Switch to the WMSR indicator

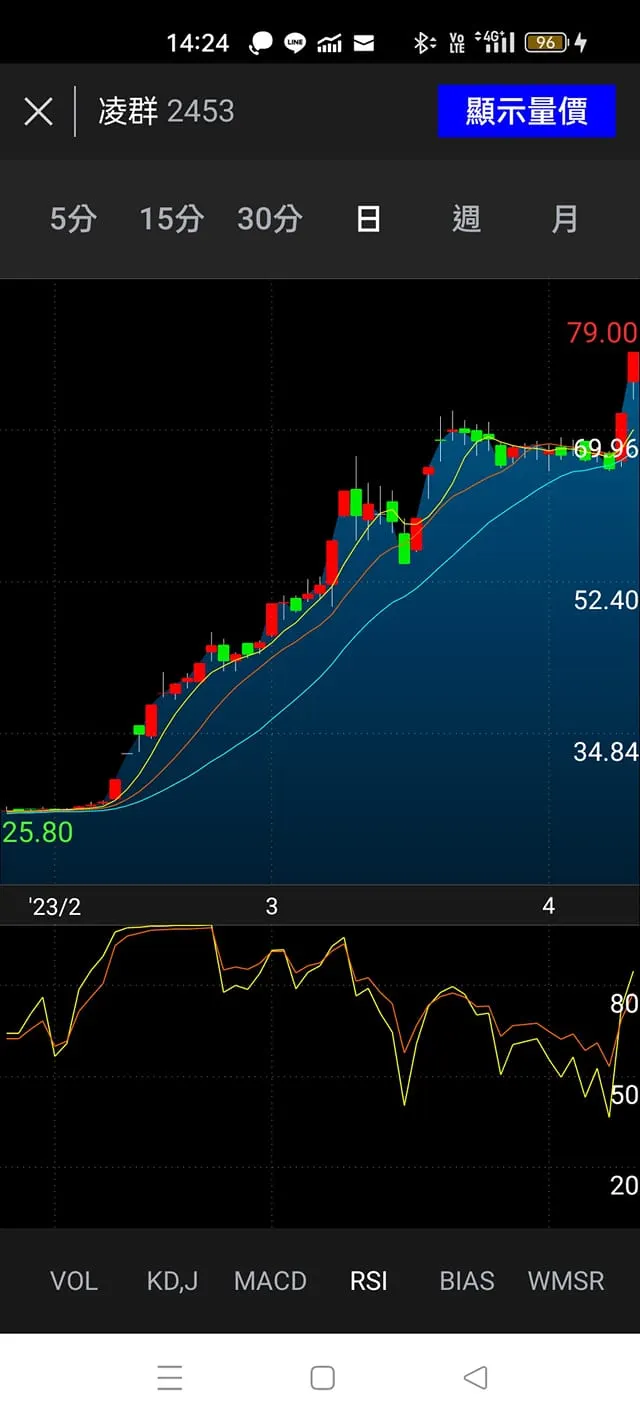tap(566, 1281)
